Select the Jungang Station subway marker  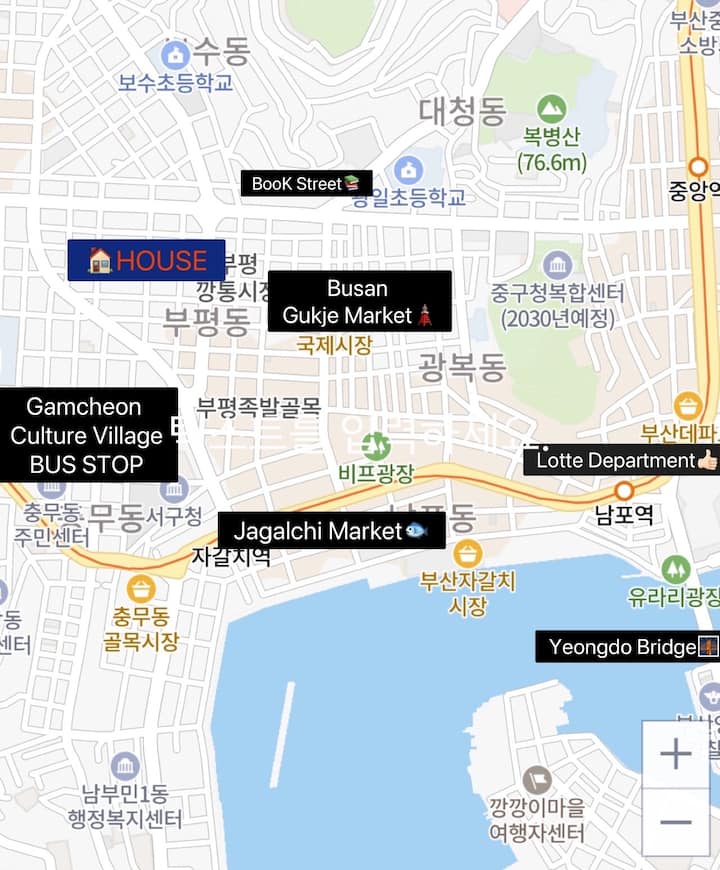tap(697, 166)
